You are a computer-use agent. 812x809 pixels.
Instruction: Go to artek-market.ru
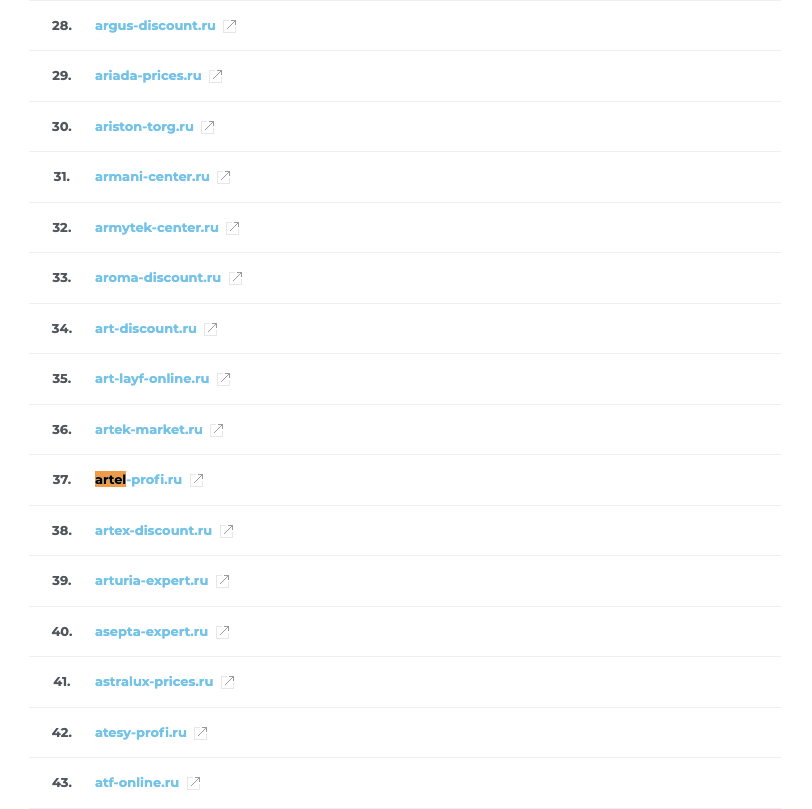point(148,430)
